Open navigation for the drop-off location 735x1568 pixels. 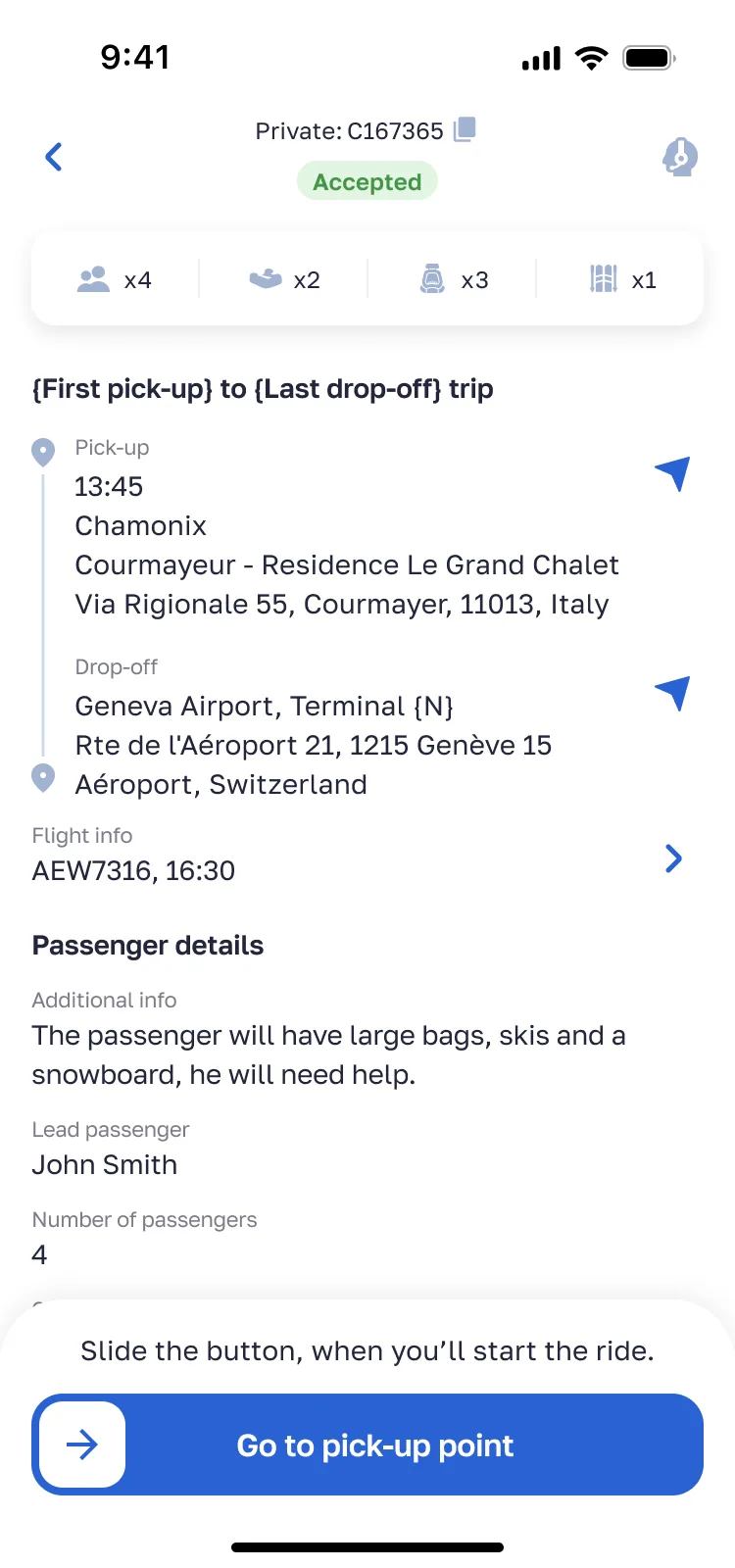[673, 693]
